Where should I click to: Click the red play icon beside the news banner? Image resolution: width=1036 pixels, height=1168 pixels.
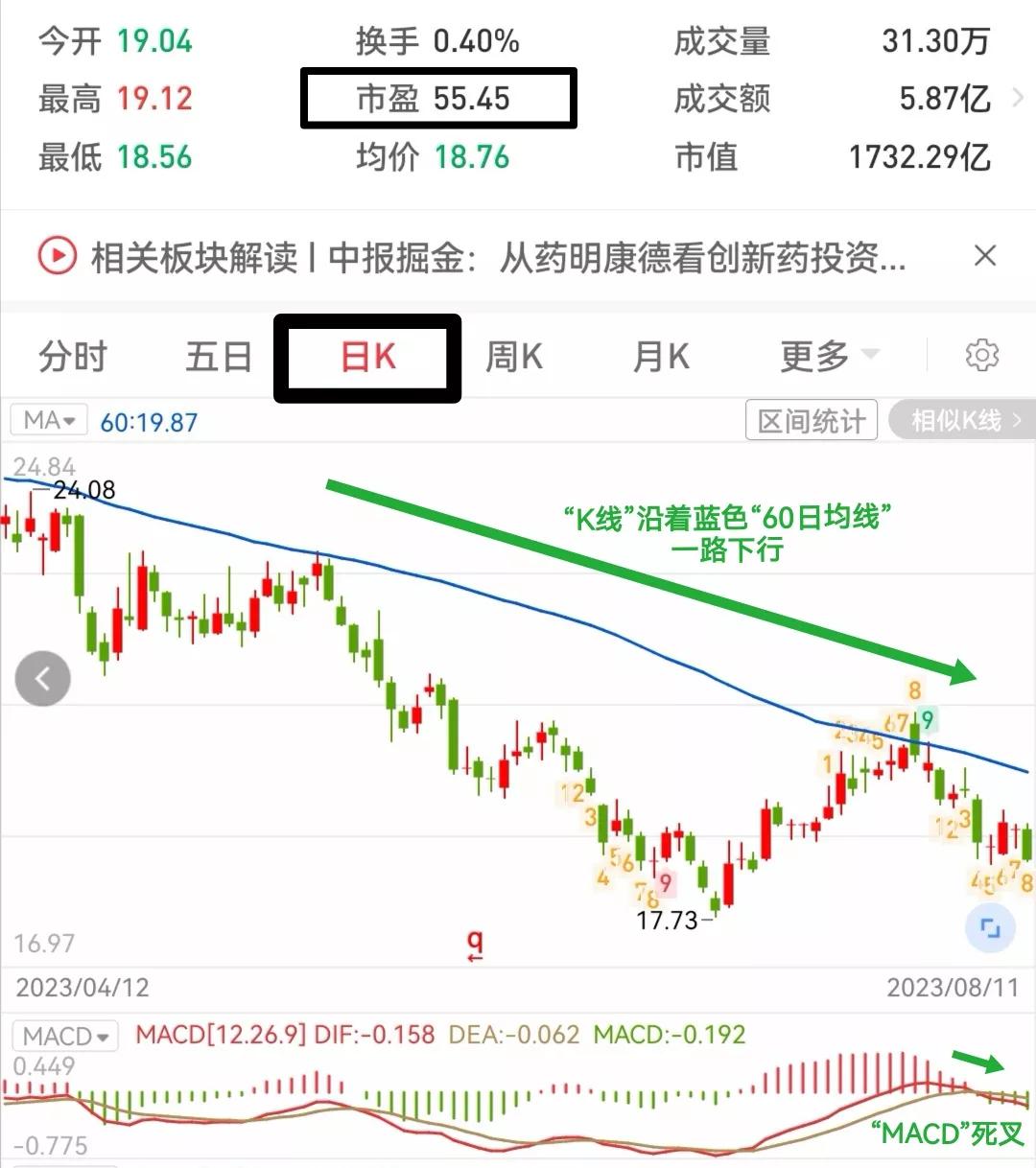56,255
